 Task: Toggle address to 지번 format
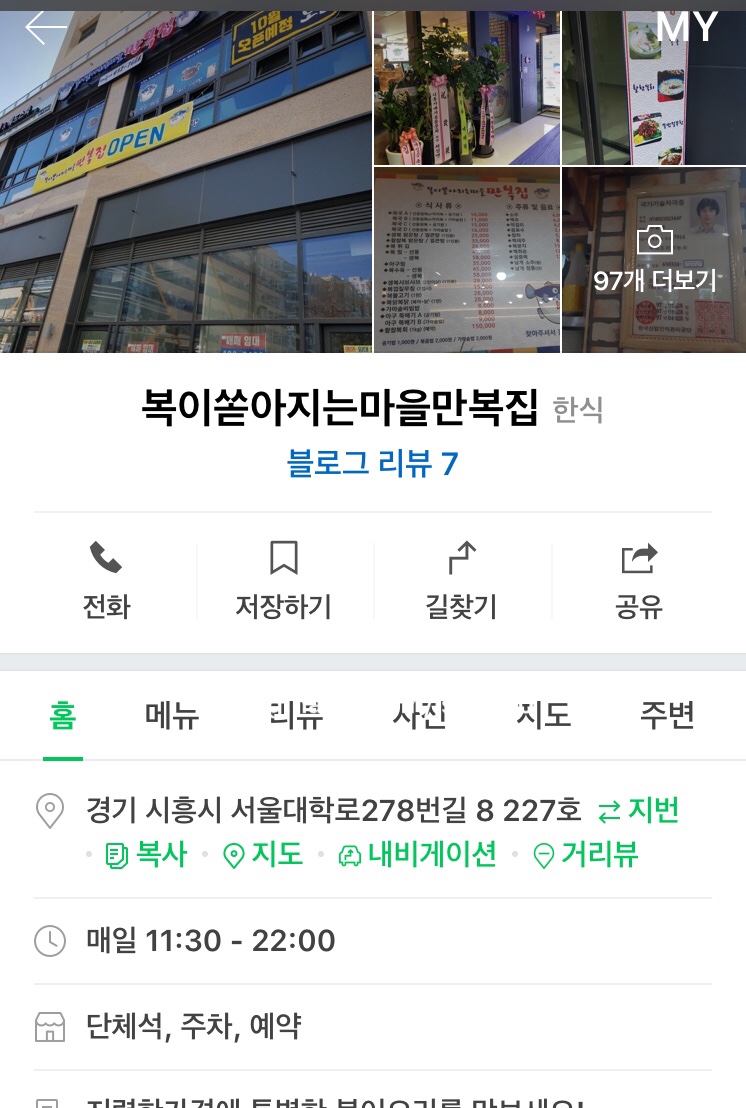tap(638, 810)
